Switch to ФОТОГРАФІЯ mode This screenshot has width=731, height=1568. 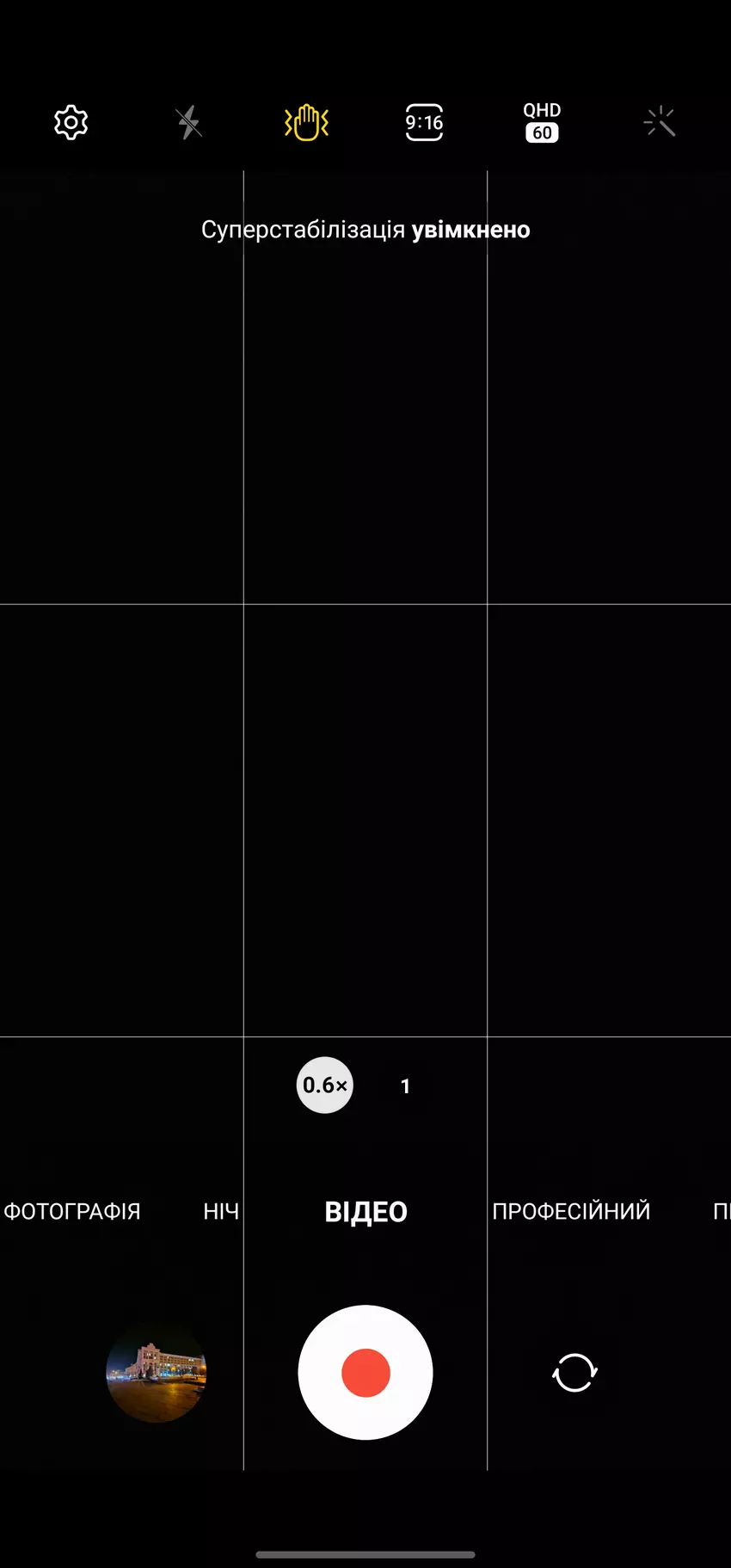click(72, 1212)
